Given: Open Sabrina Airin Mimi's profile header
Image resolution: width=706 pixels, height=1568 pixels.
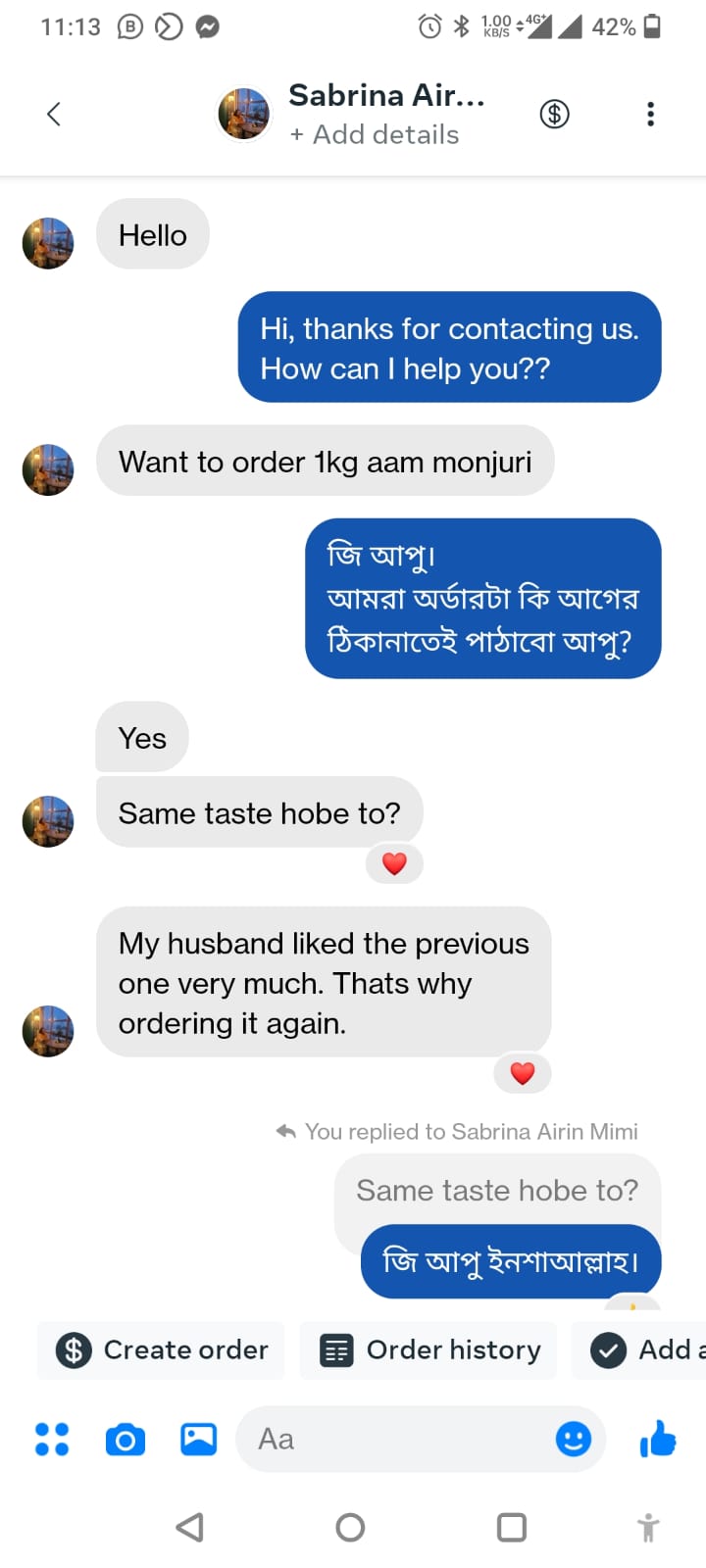Looking at the screenshot, I should pos(385,96).
